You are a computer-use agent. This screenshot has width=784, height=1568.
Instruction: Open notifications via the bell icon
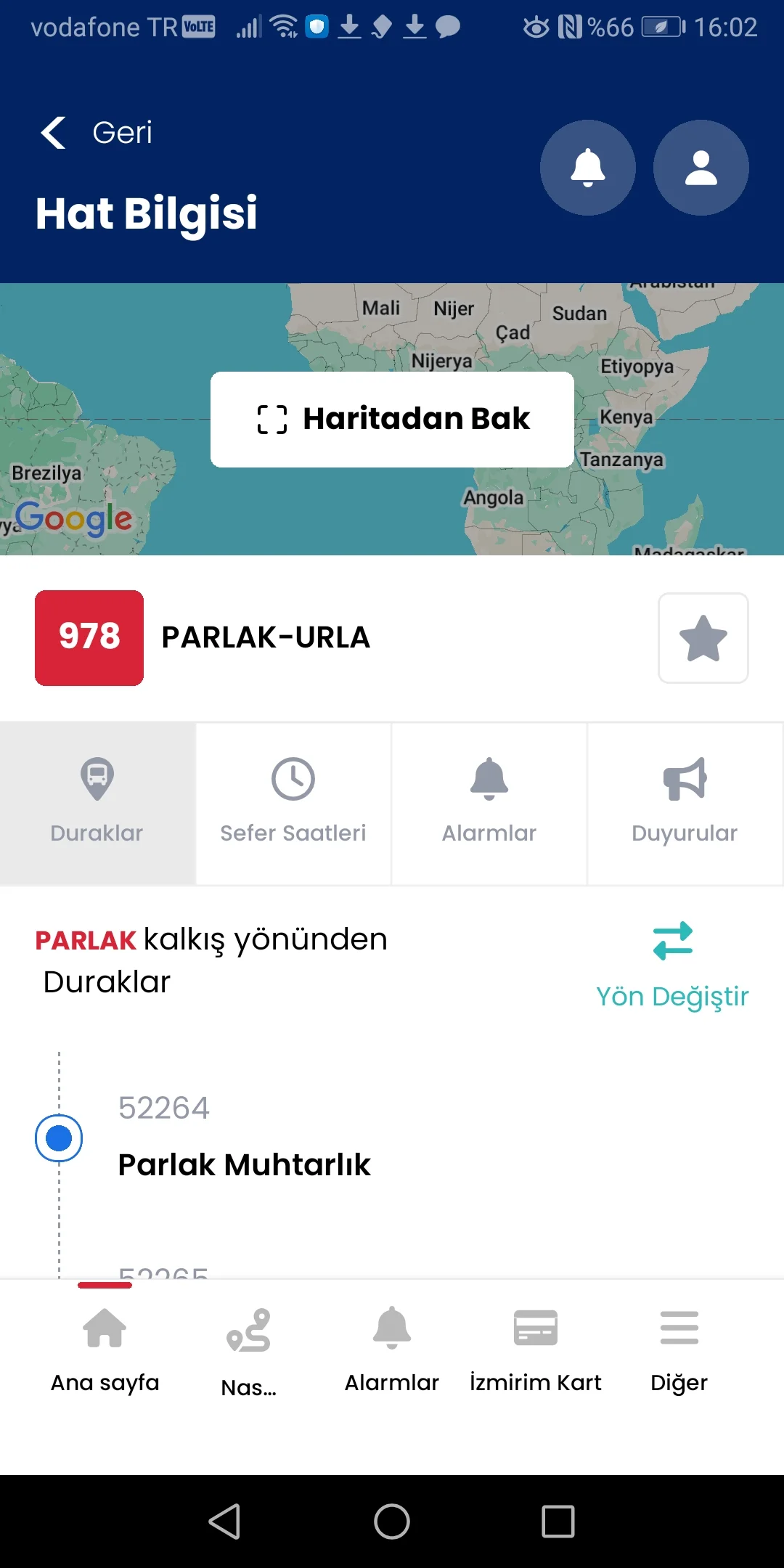tap(587, 167)
